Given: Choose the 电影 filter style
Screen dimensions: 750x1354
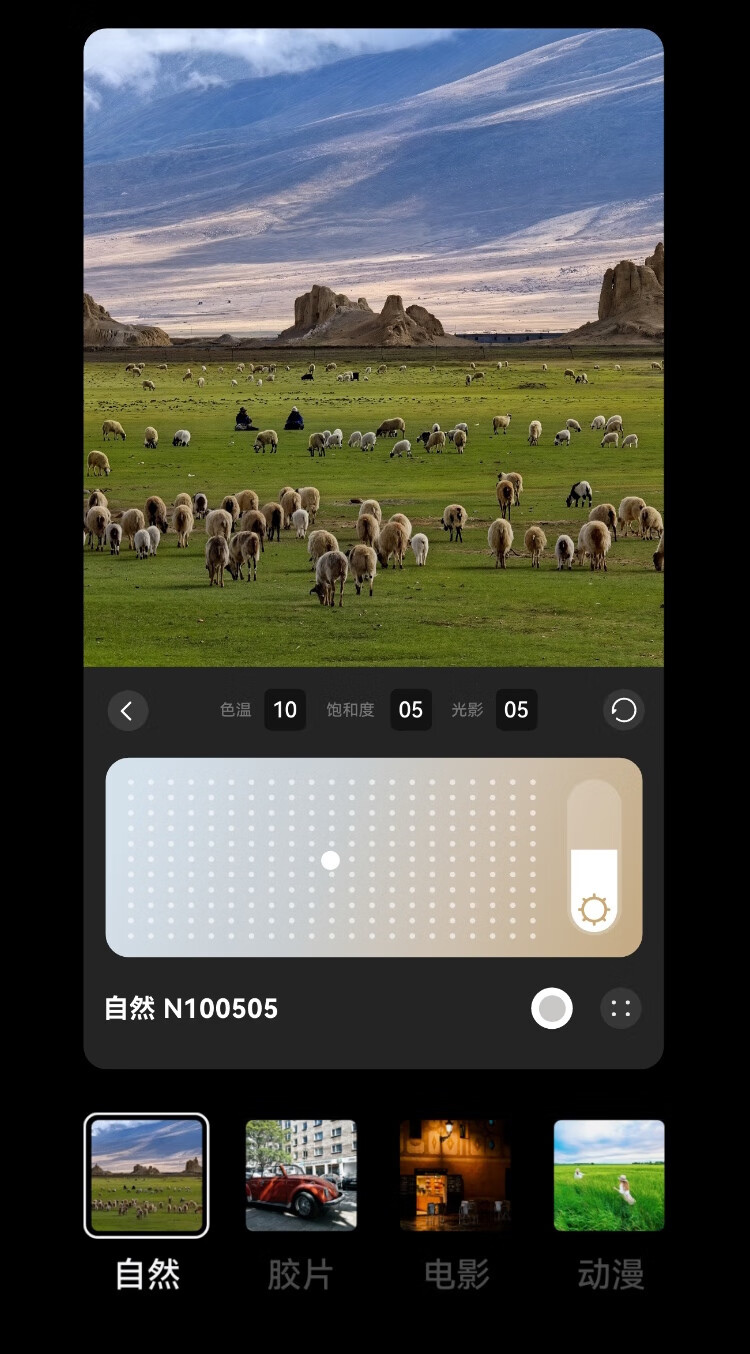Looking at the screenshot, I should tap(455, 1175).
